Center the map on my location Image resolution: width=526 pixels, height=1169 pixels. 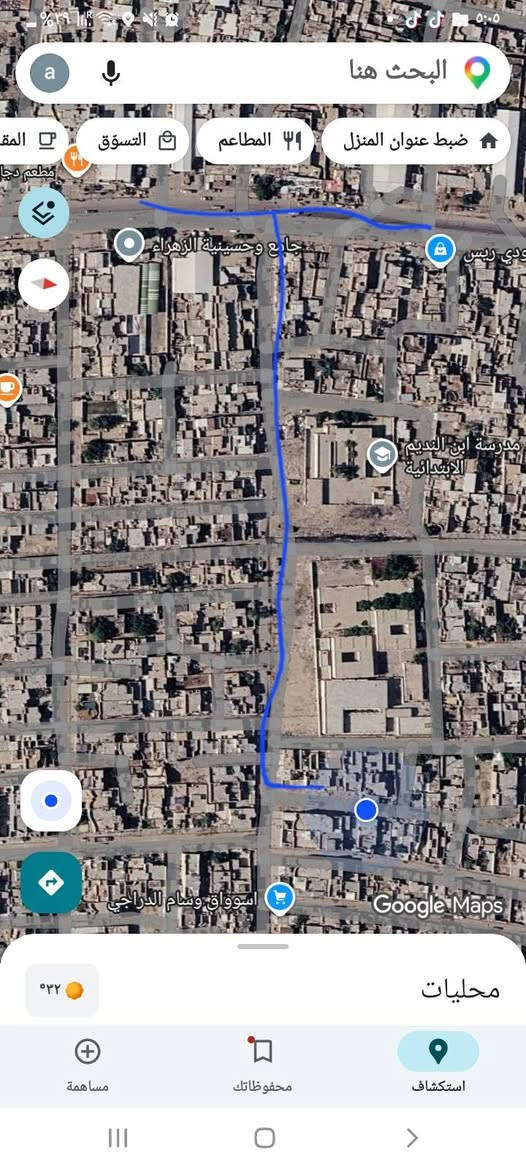point(51,801)
